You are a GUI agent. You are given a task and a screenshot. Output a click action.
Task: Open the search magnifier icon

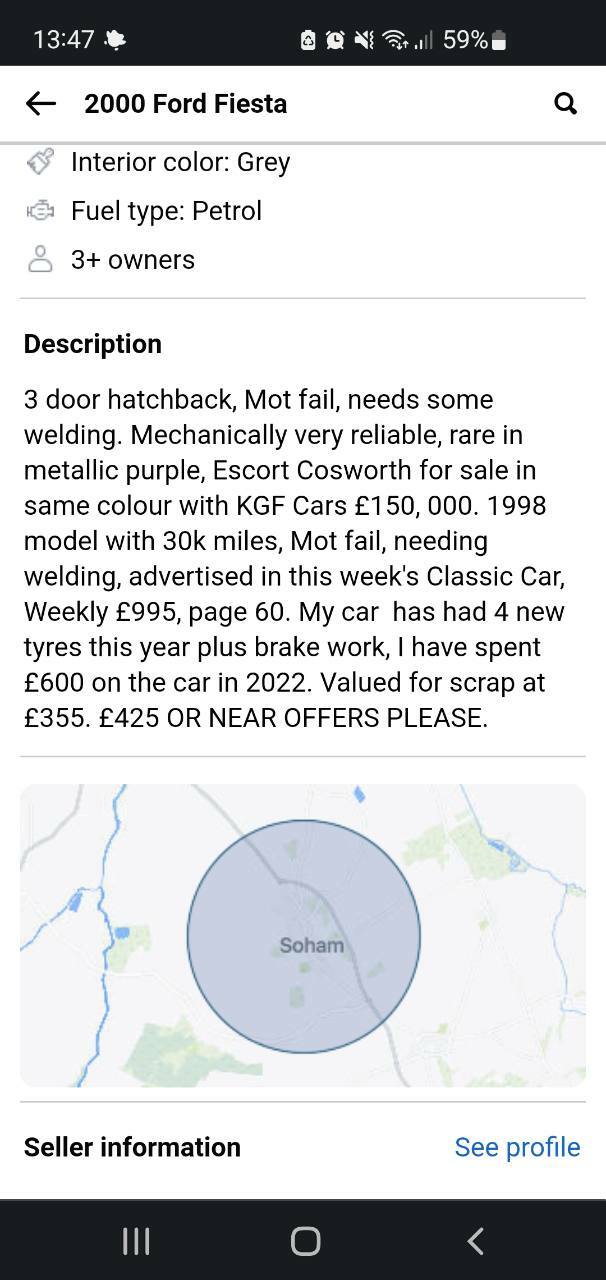565,103
